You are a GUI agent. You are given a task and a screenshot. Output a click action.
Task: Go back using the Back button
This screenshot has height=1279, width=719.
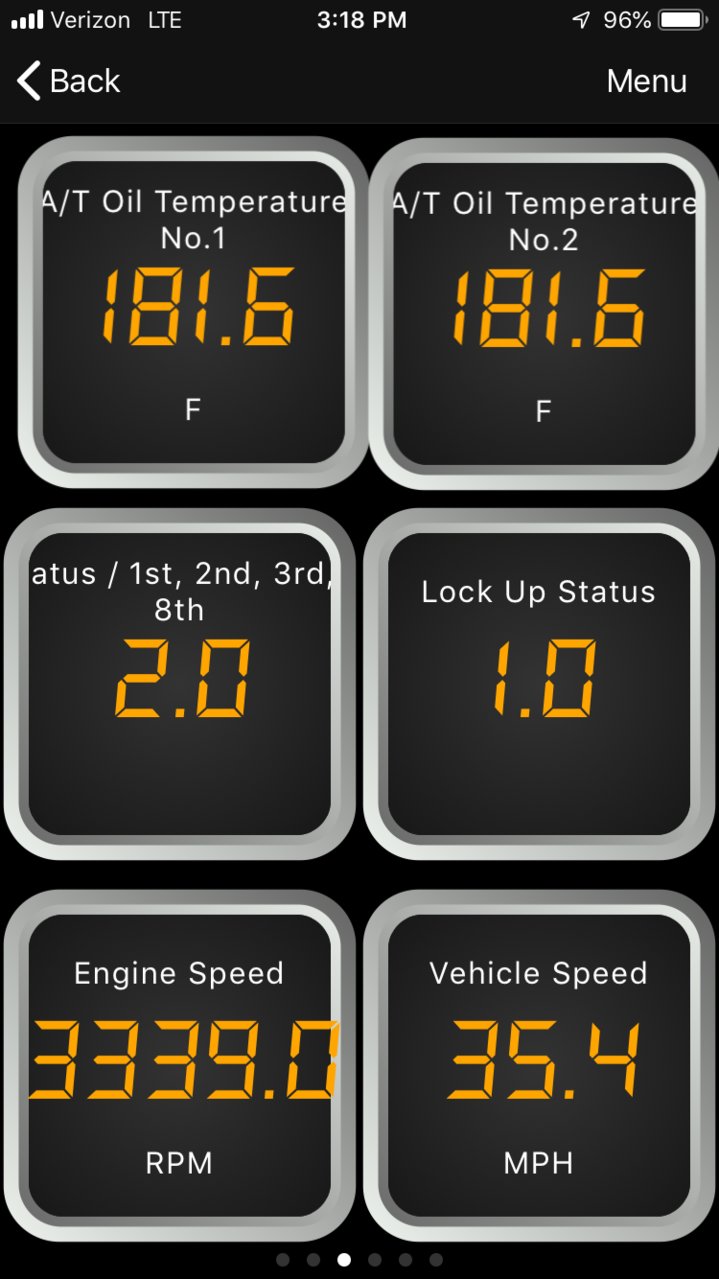[68, 81]
